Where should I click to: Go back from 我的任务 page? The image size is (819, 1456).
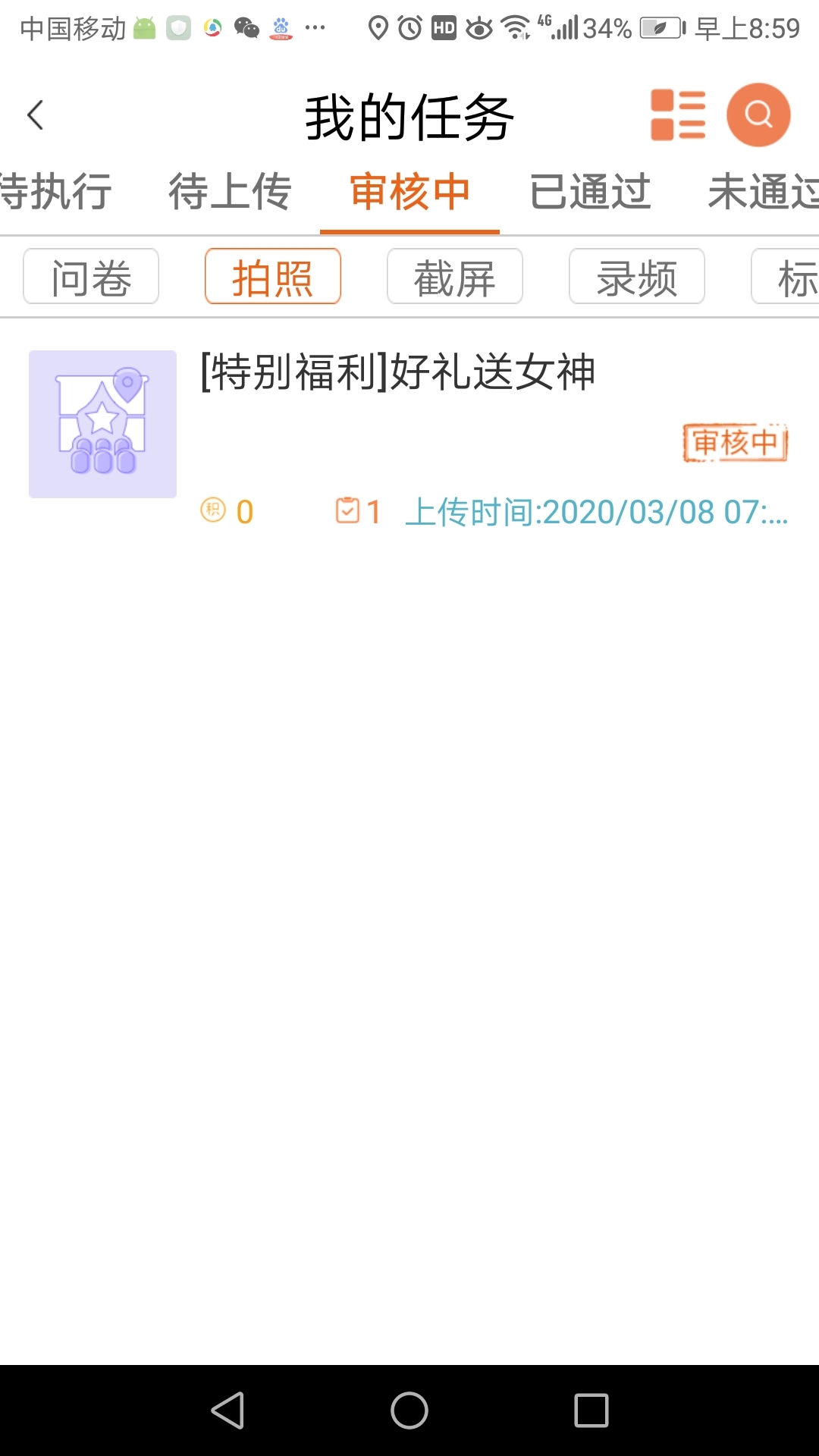click(35, 115)
